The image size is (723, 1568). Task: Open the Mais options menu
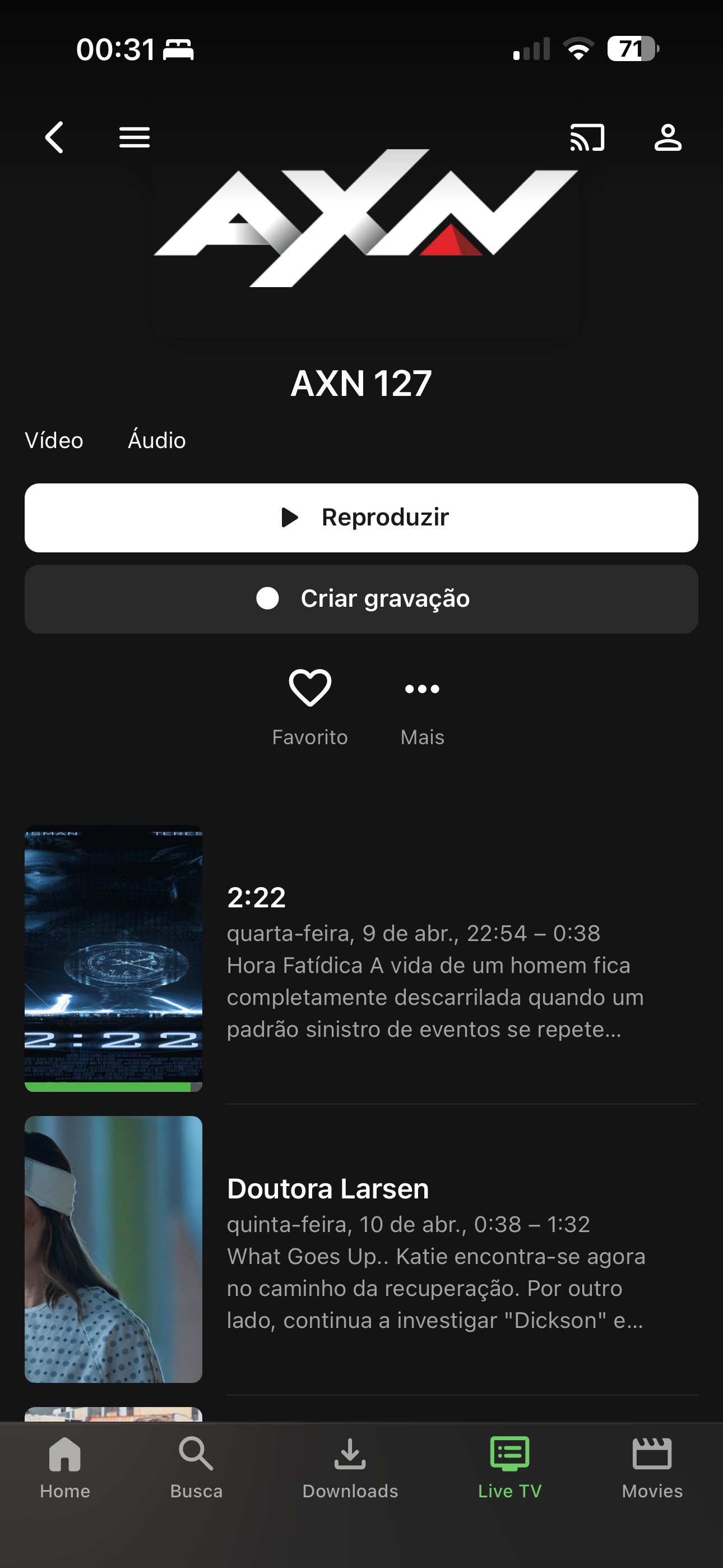423,705
